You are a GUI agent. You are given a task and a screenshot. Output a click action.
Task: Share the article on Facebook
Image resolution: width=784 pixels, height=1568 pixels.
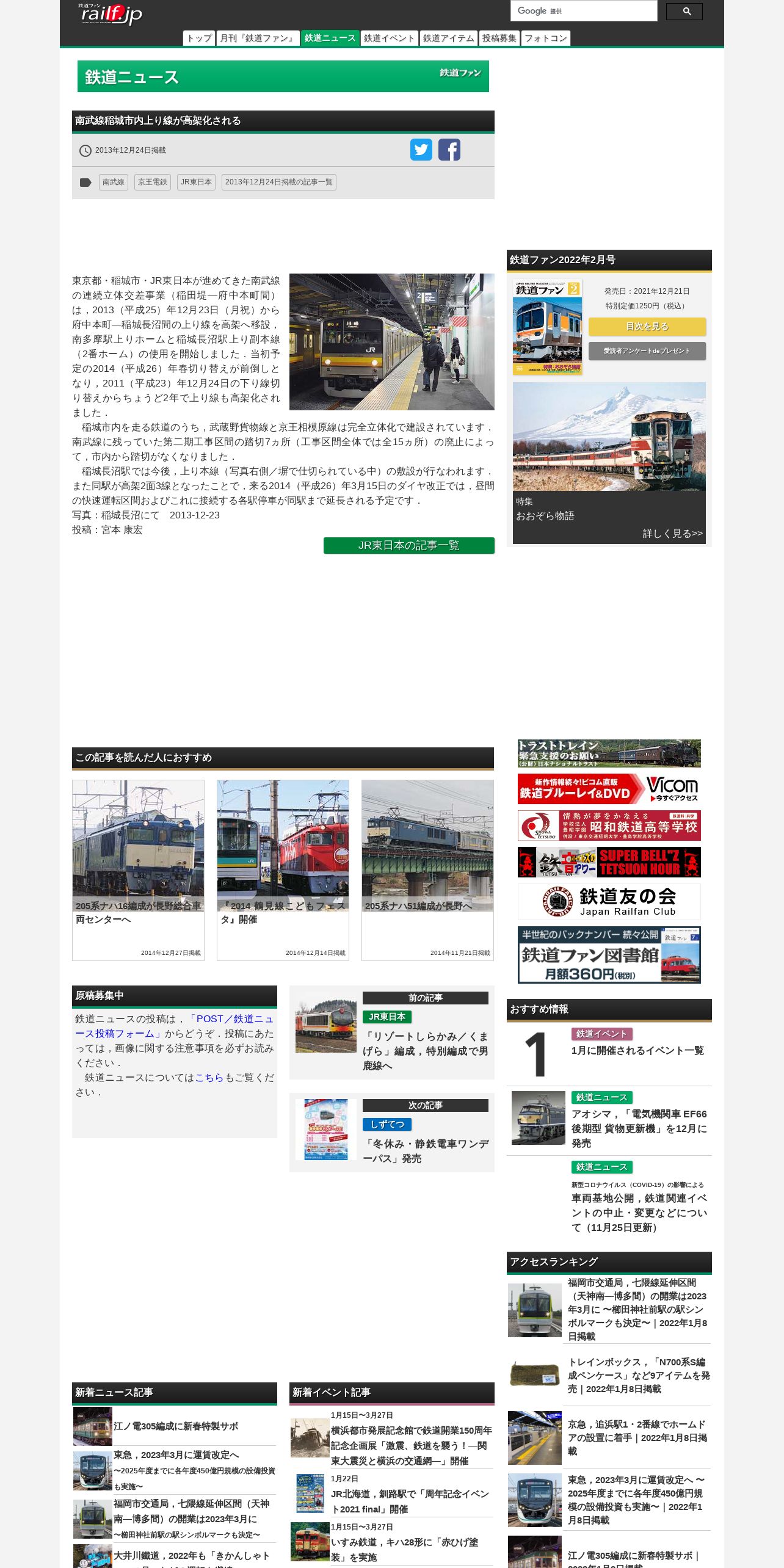(449, 150)
